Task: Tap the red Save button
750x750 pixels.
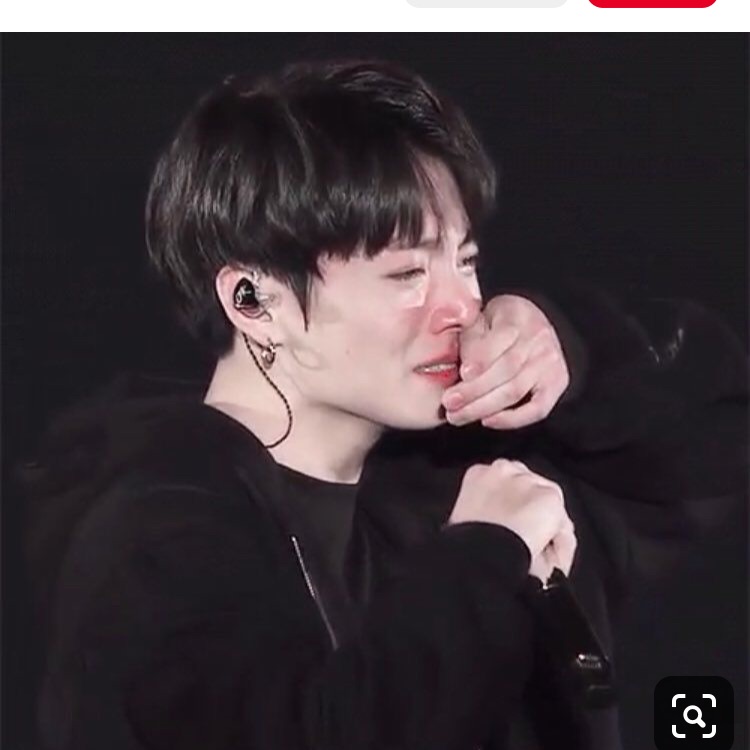Action: 652,3
